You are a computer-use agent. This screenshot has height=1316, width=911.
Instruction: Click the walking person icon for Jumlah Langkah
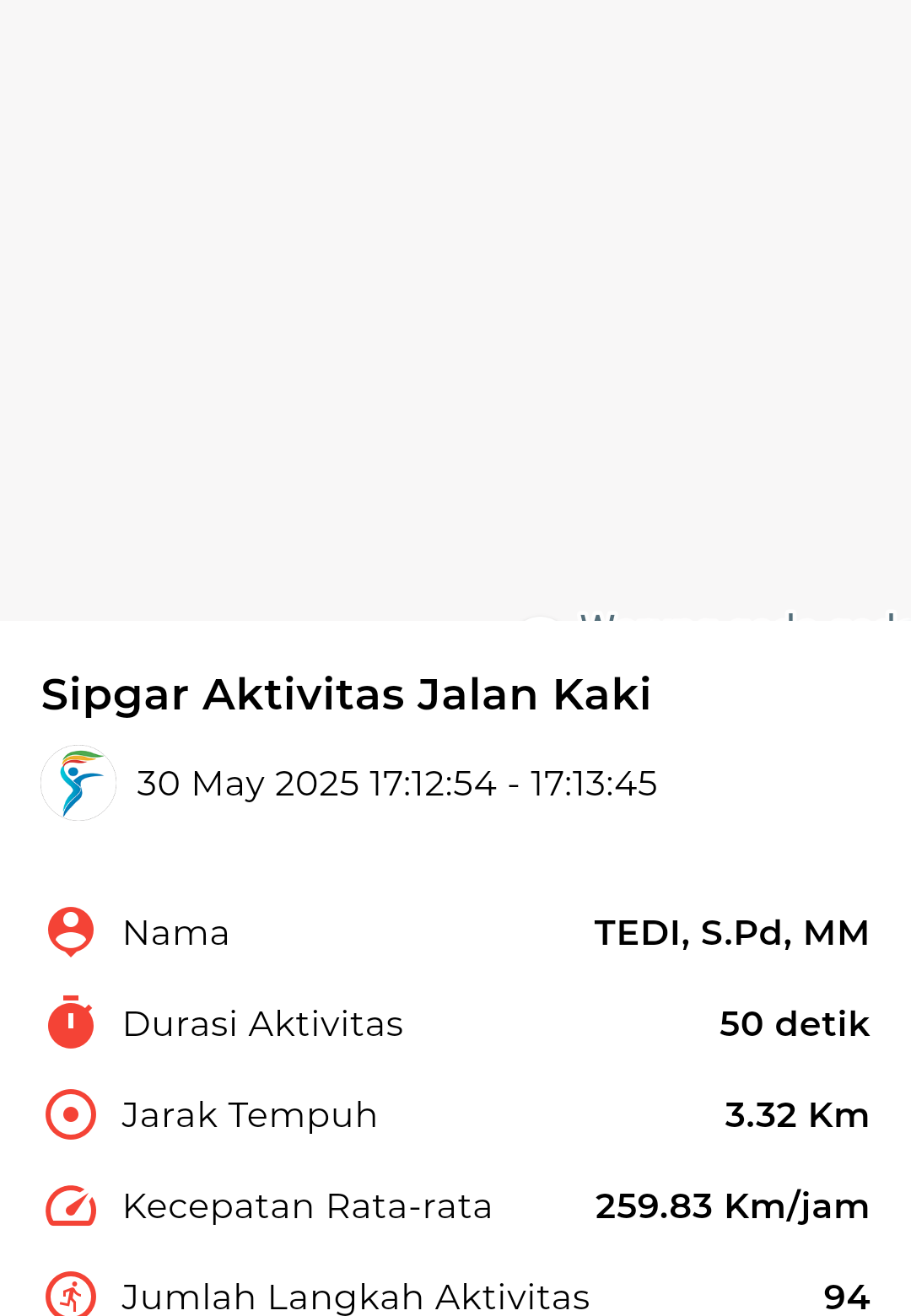point(71,1296)
